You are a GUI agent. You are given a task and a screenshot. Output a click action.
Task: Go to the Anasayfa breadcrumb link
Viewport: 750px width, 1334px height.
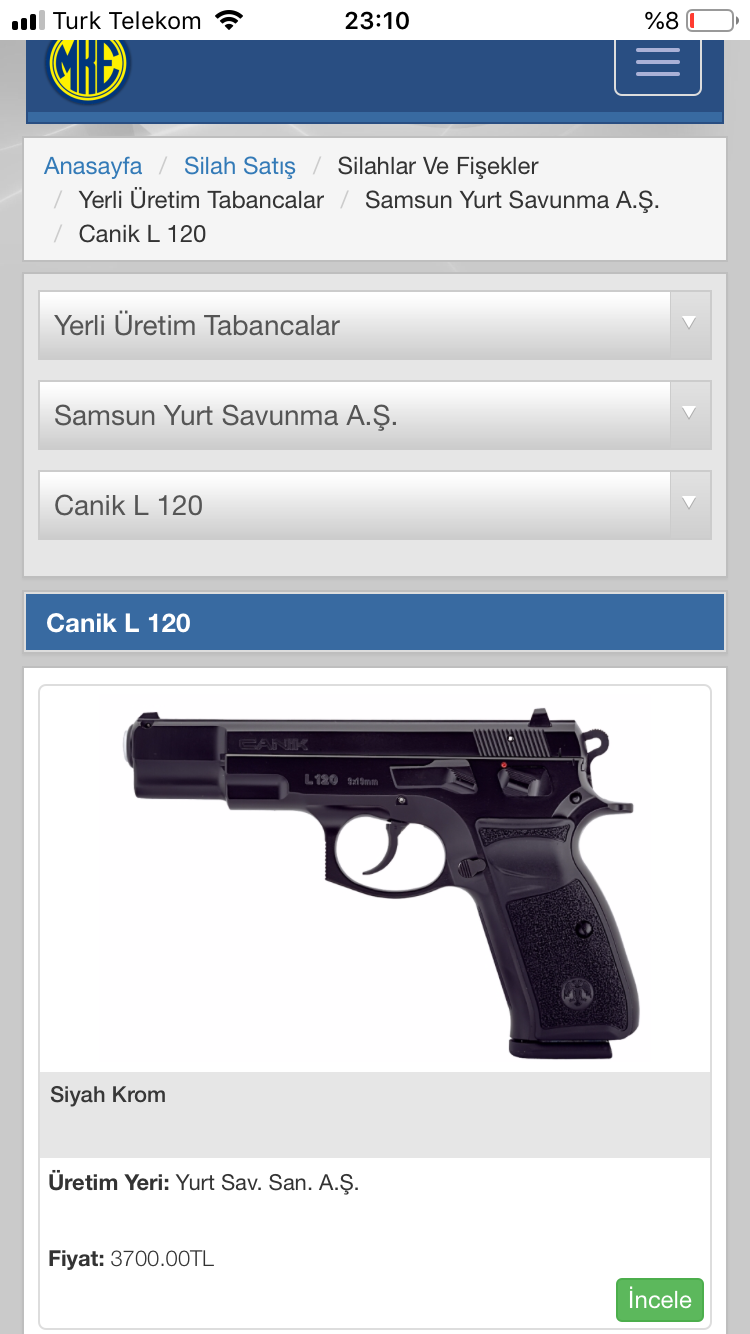[x=93, y=166]
